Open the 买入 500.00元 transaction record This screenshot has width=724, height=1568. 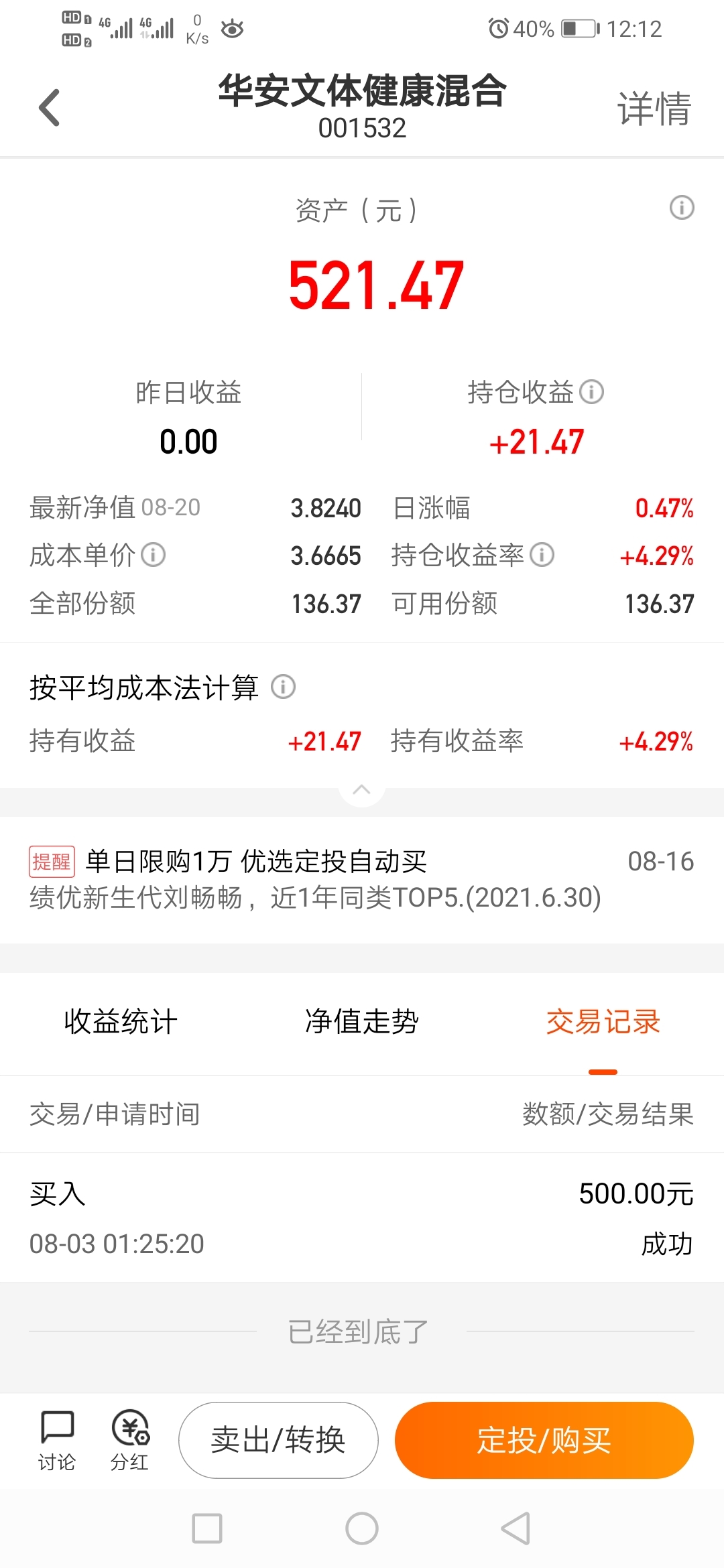tap(362, 1218)
